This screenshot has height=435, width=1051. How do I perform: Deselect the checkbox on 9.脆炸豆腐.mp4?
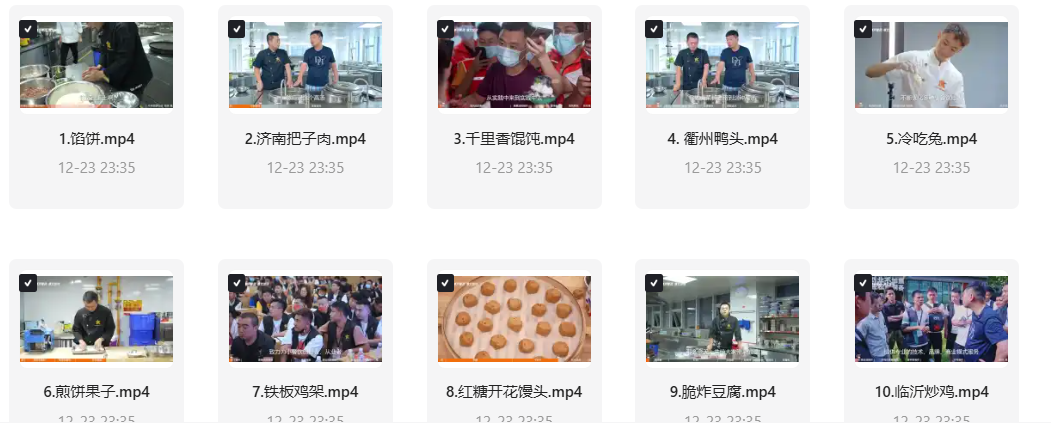654,283
